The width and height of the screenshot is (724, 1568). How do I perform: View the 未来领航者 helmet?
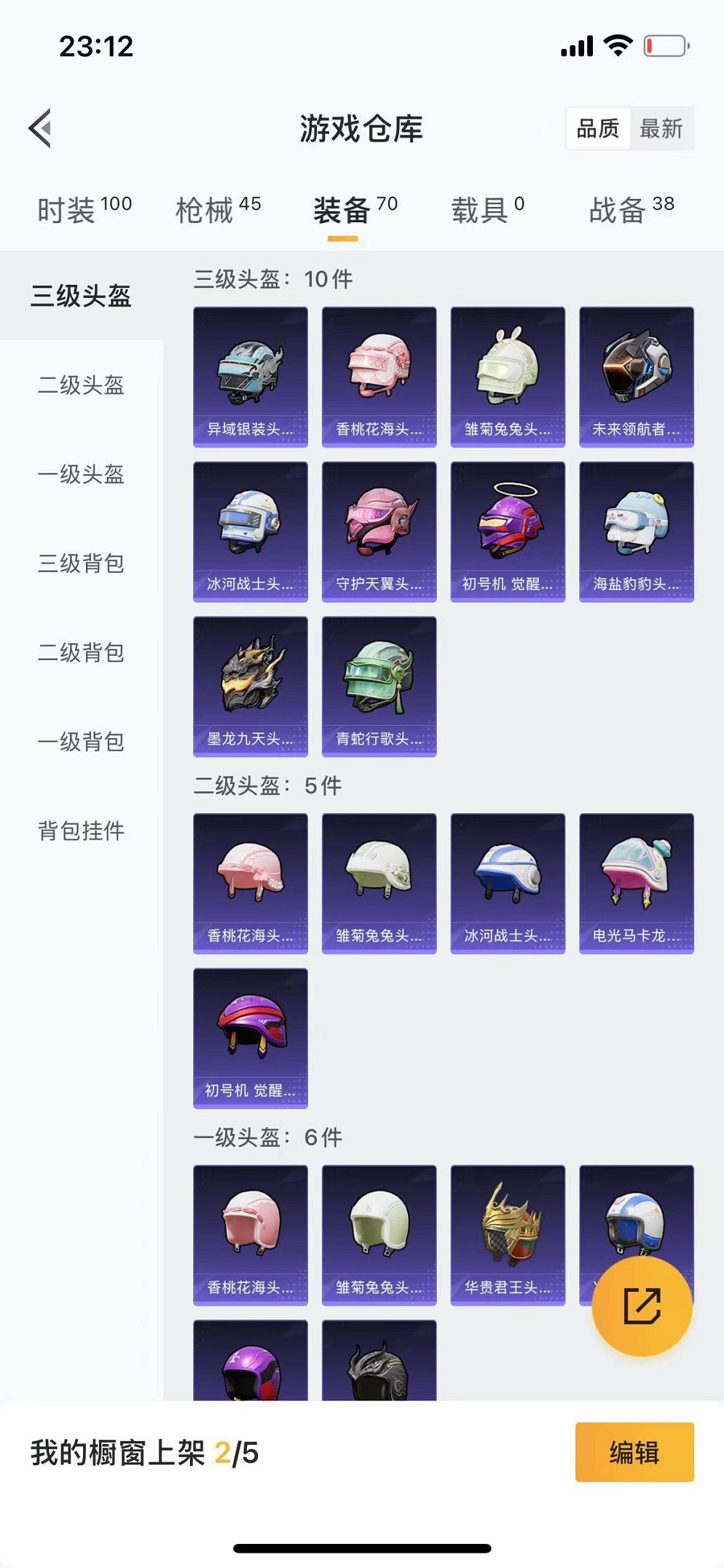point(636,377)
